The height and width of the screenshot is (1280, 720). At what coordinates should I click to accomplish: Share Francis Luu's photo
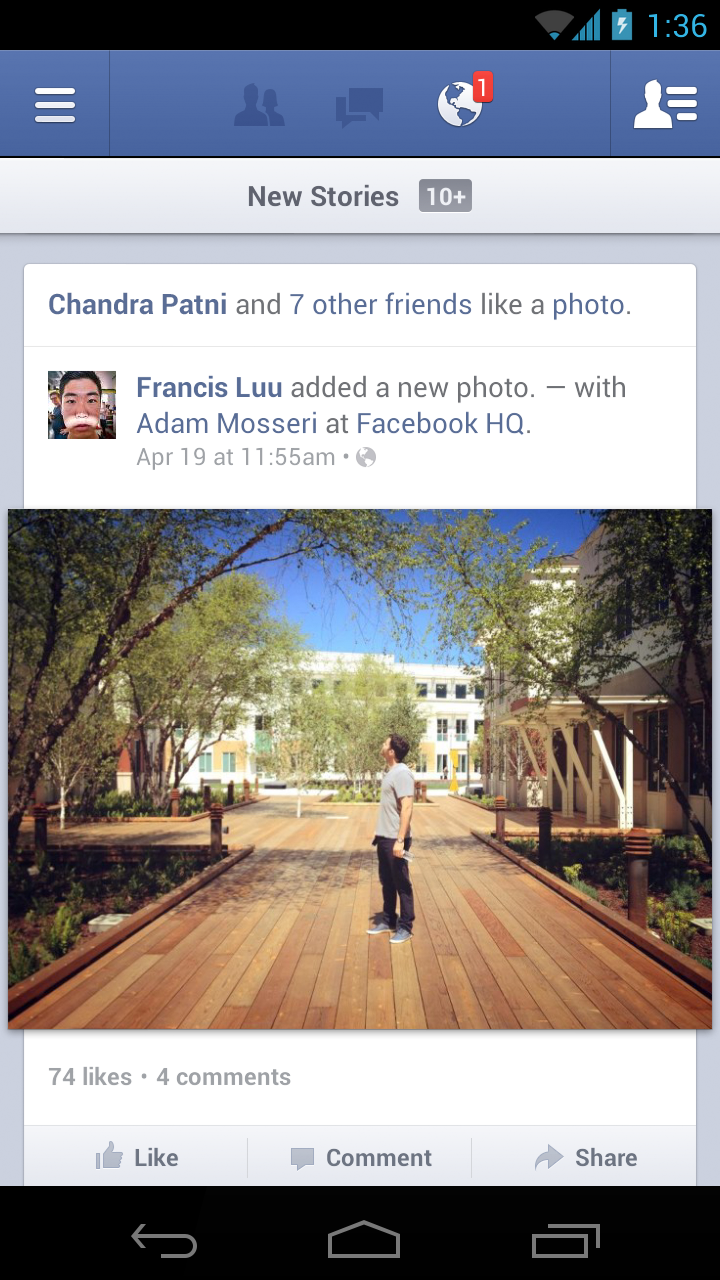585,1158
